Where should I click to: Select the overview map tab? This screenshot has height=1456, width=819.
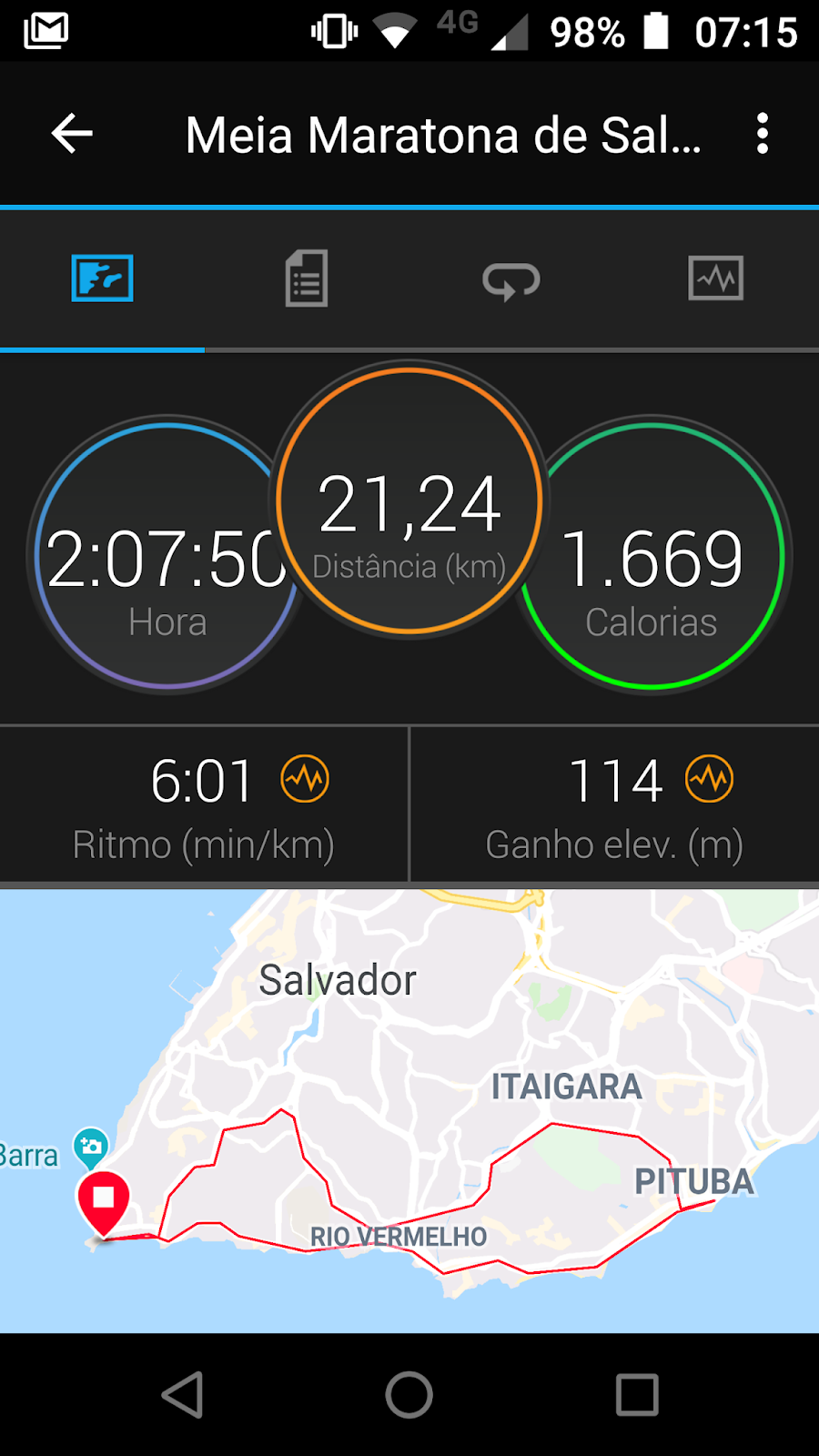pyautogui.click(x=102, y=278)
